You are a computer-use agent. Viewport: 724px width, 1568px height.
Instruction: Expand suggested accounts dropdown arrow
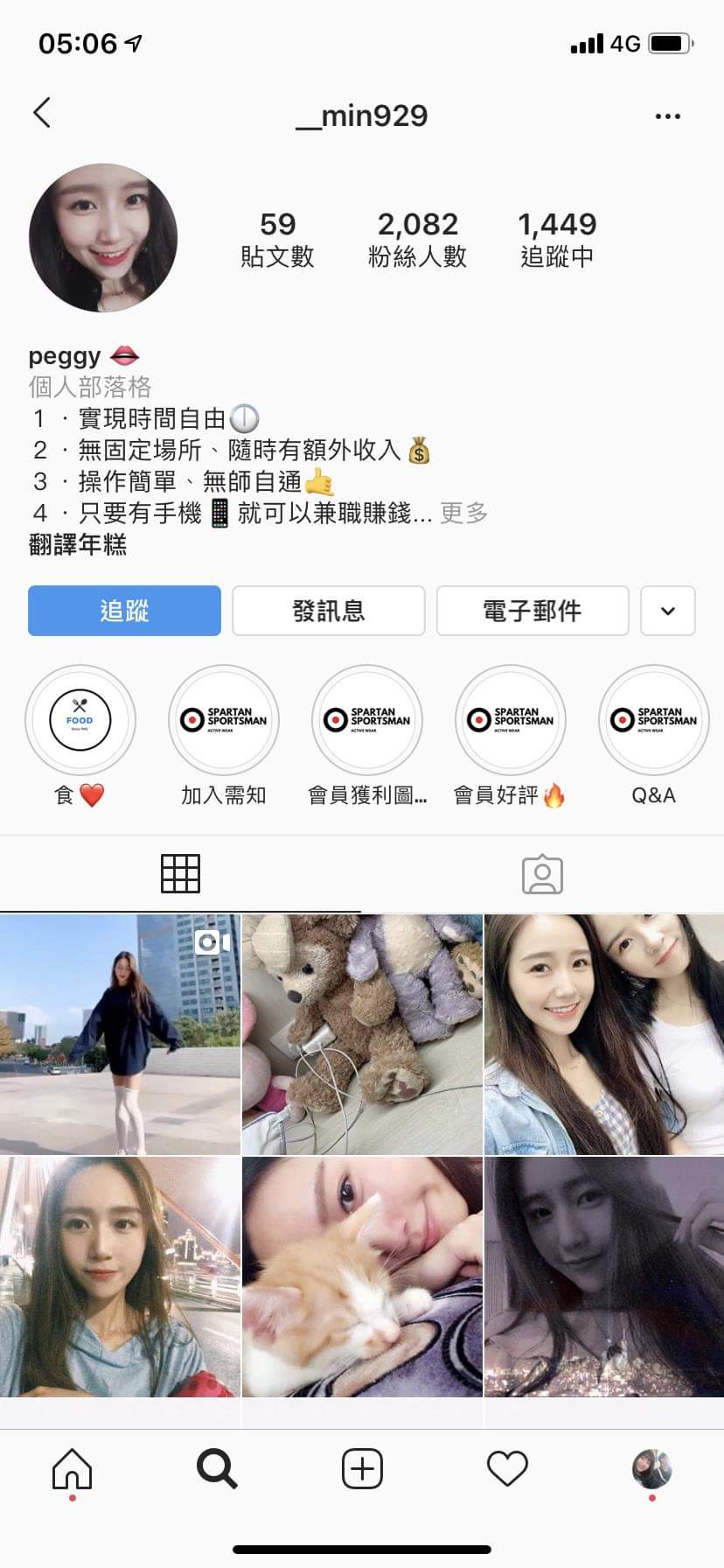coord(667,611)
